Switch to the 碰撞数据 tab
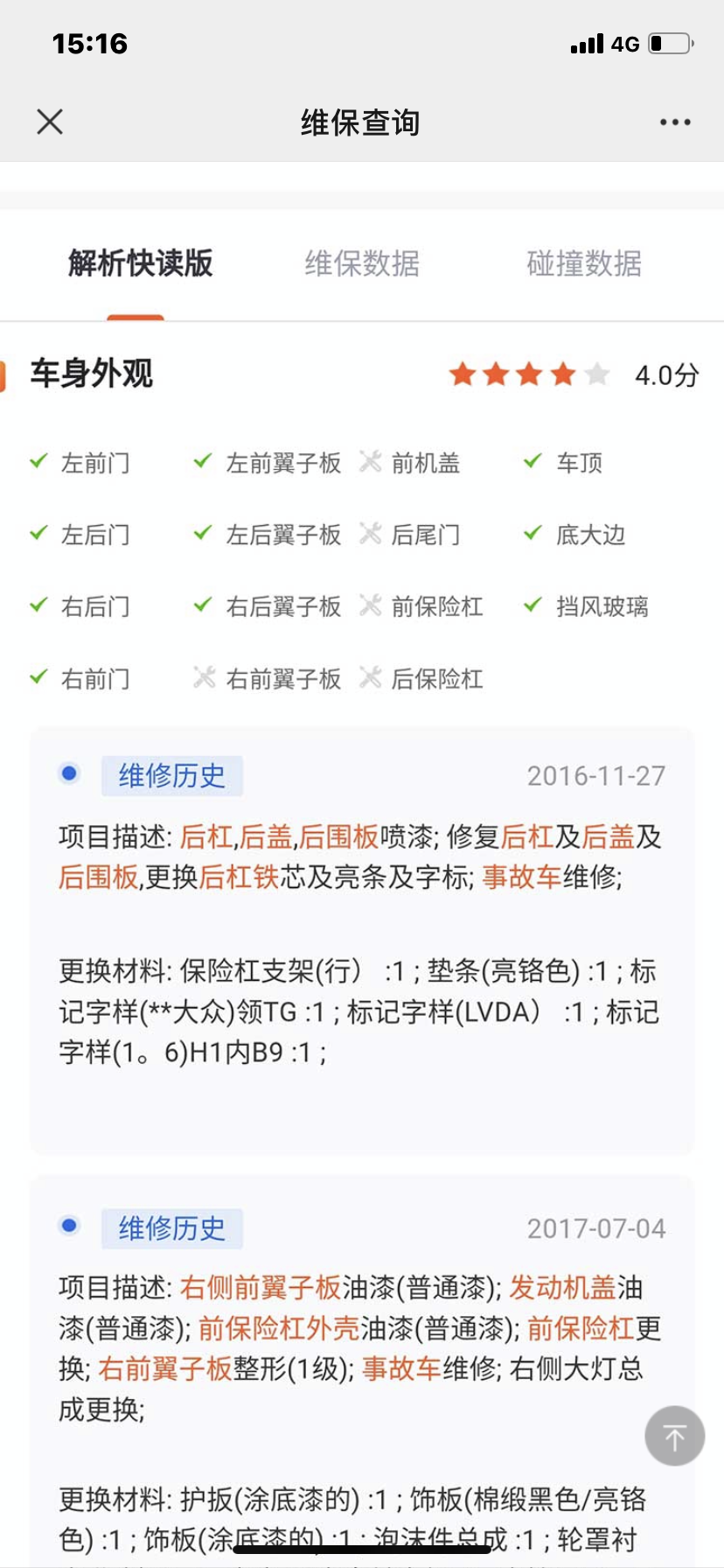The width and height of the screenshot is (724, 1568). 584,262
